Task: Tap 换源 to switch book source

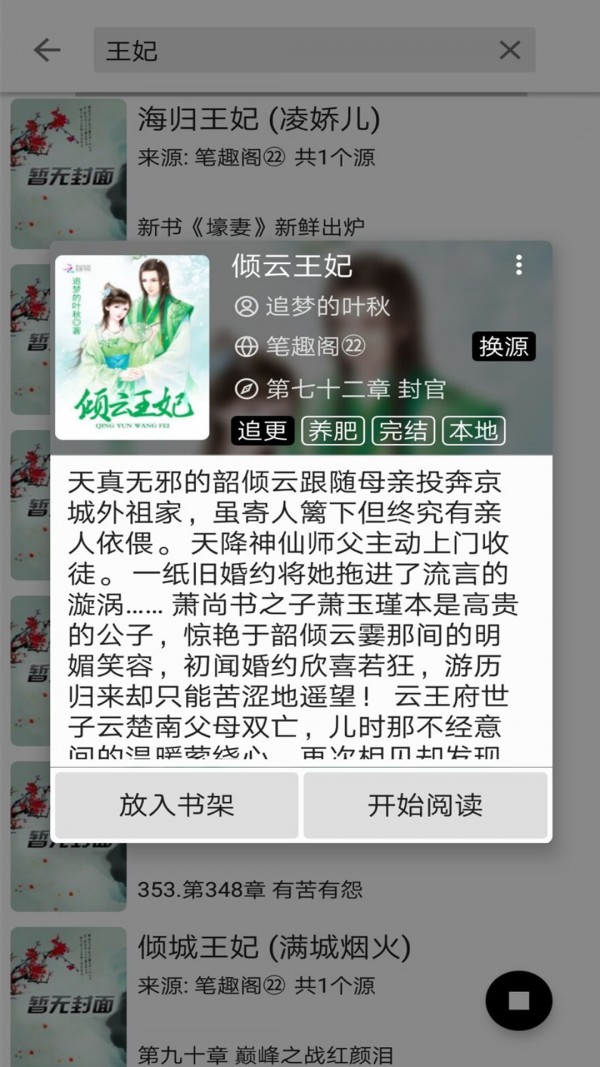Action: 503,347
